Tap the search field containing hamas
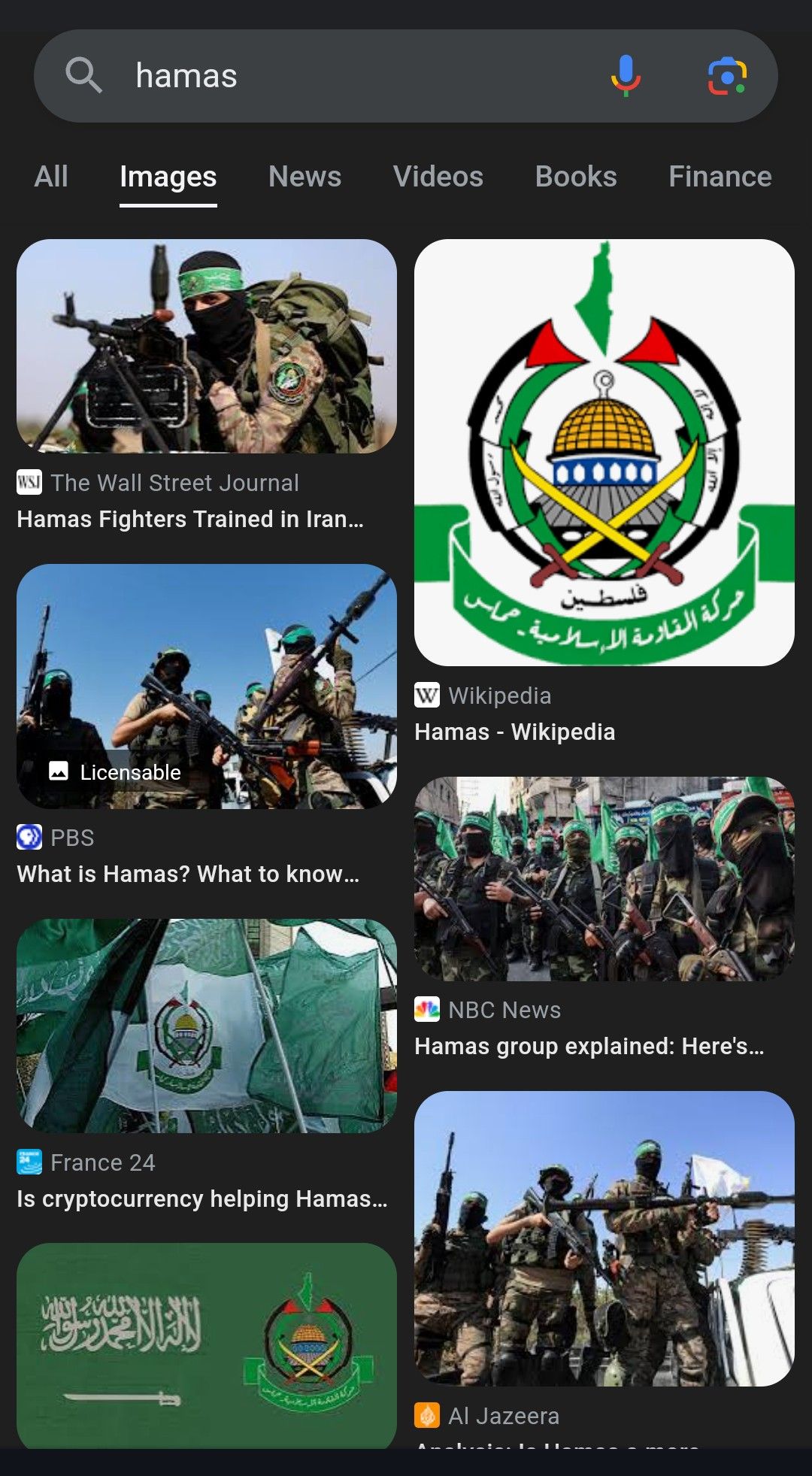This screenshot has height=1476, width=812. 338,76
